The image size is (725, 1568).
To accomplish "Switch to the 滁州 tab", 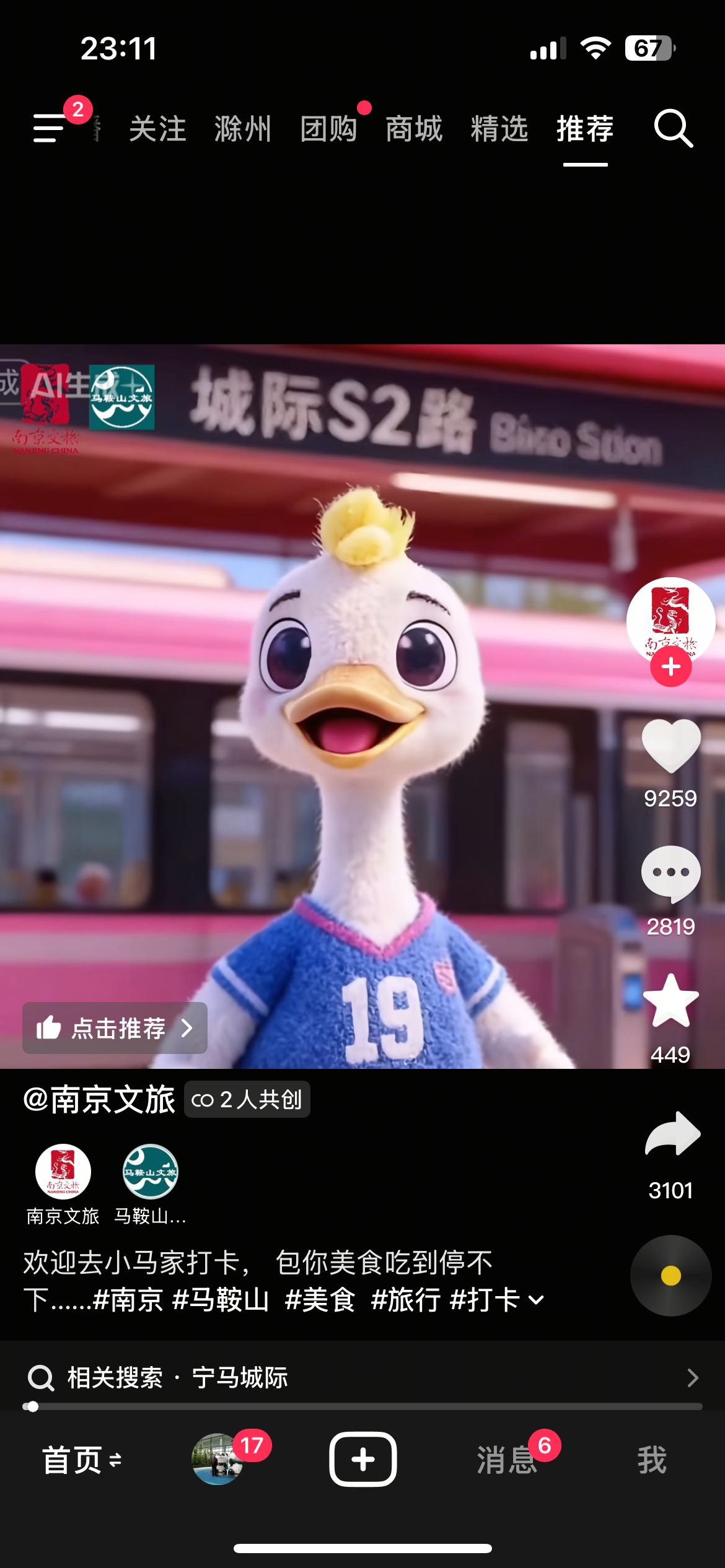I will coord(243,129).
